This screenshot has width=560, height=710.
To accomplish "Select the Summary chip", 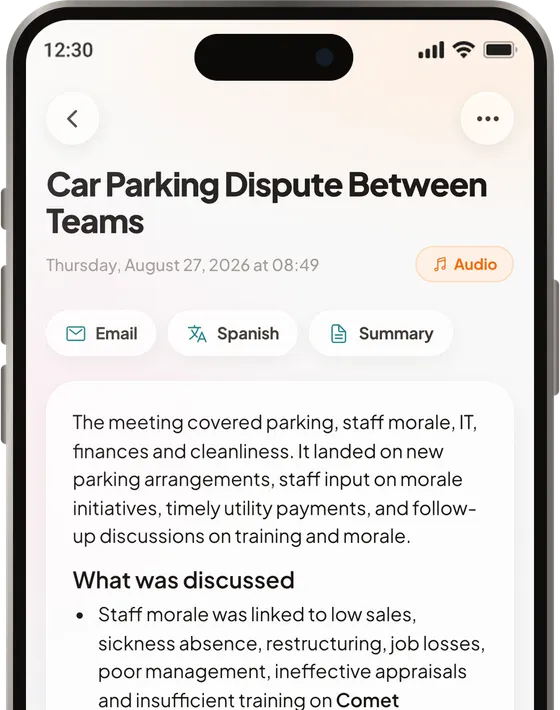I will [x=381, y=333].
